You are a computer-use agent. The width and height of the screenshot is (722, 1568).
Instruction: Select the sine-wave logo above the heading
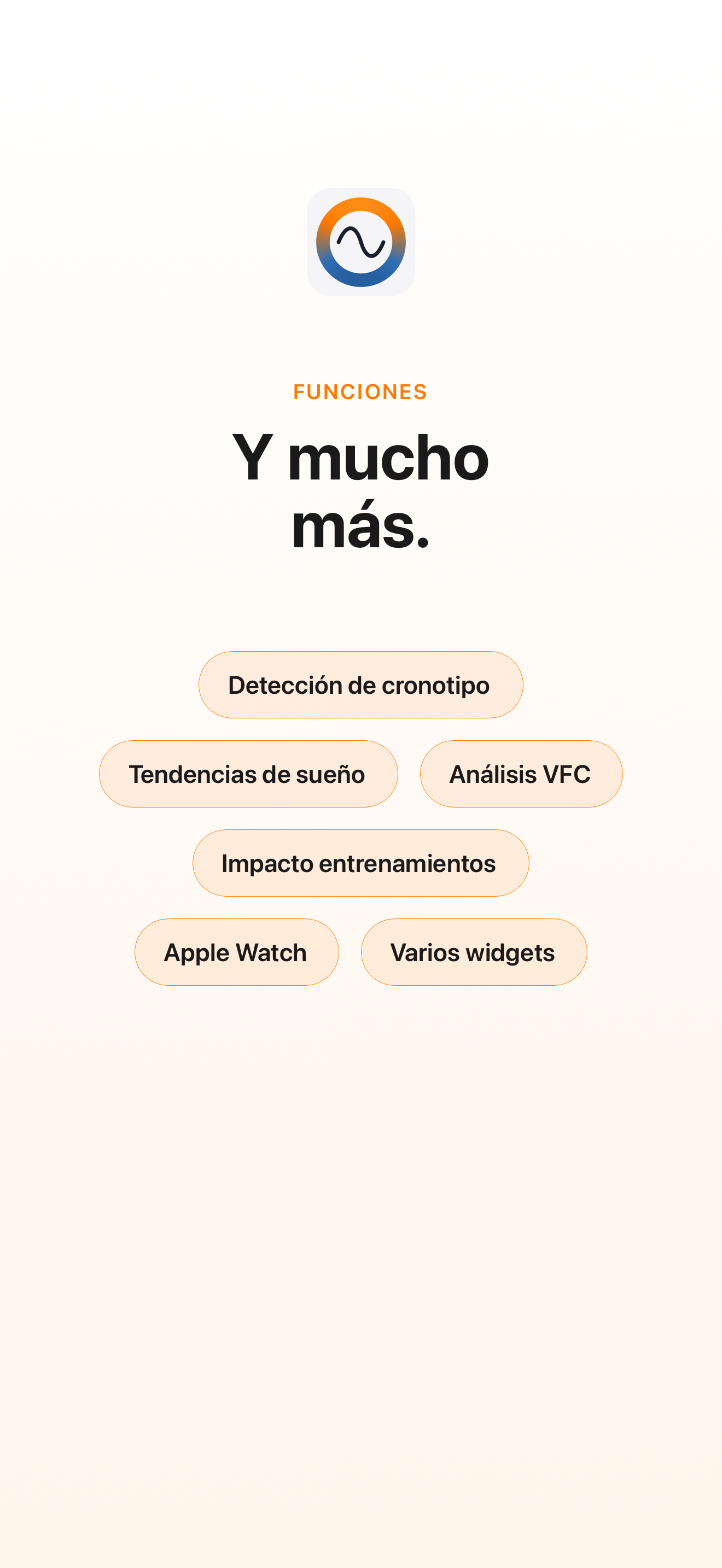361,242
